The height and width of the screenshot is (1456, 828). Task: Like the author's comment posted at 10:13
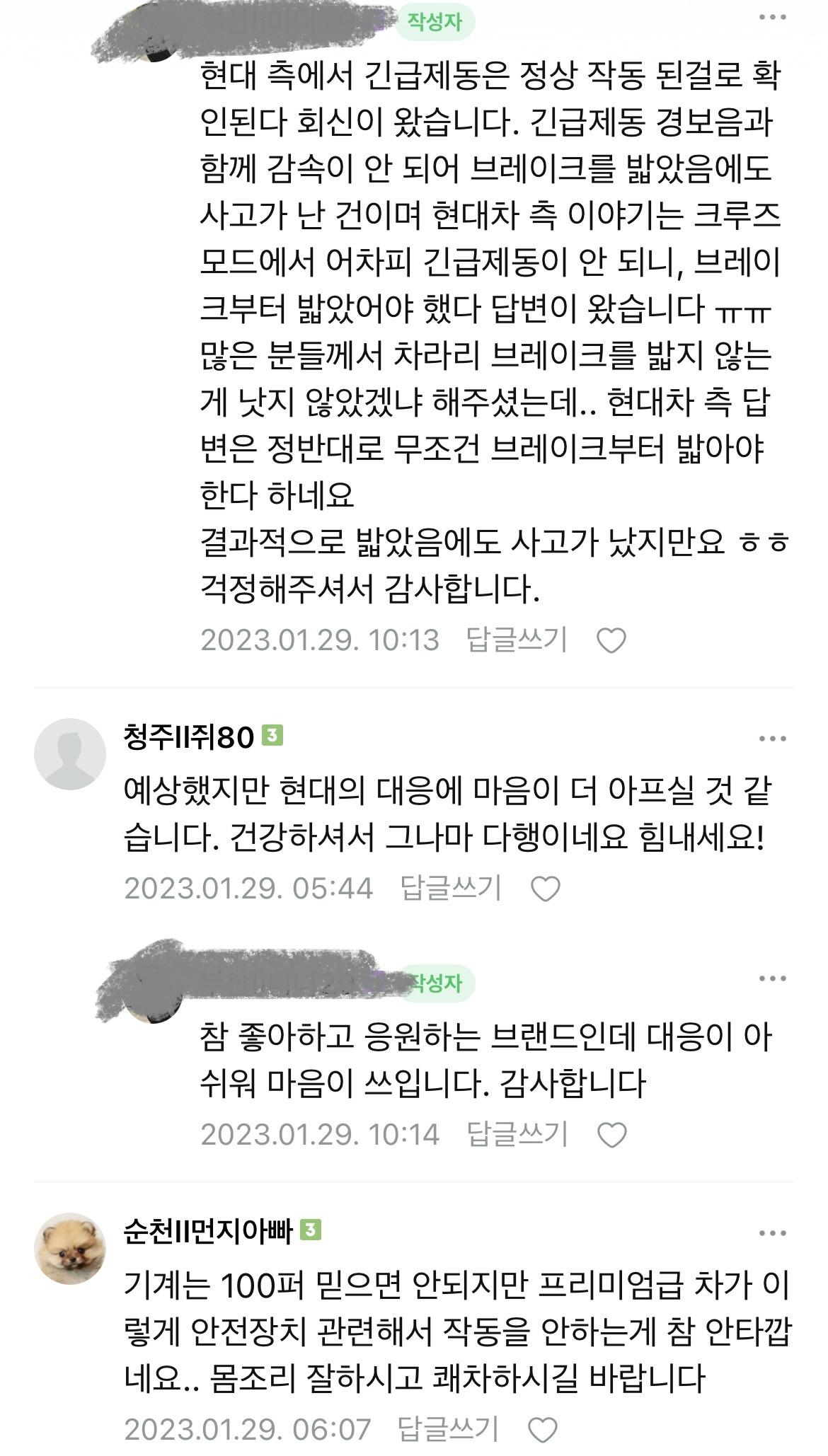pos(611,641)
